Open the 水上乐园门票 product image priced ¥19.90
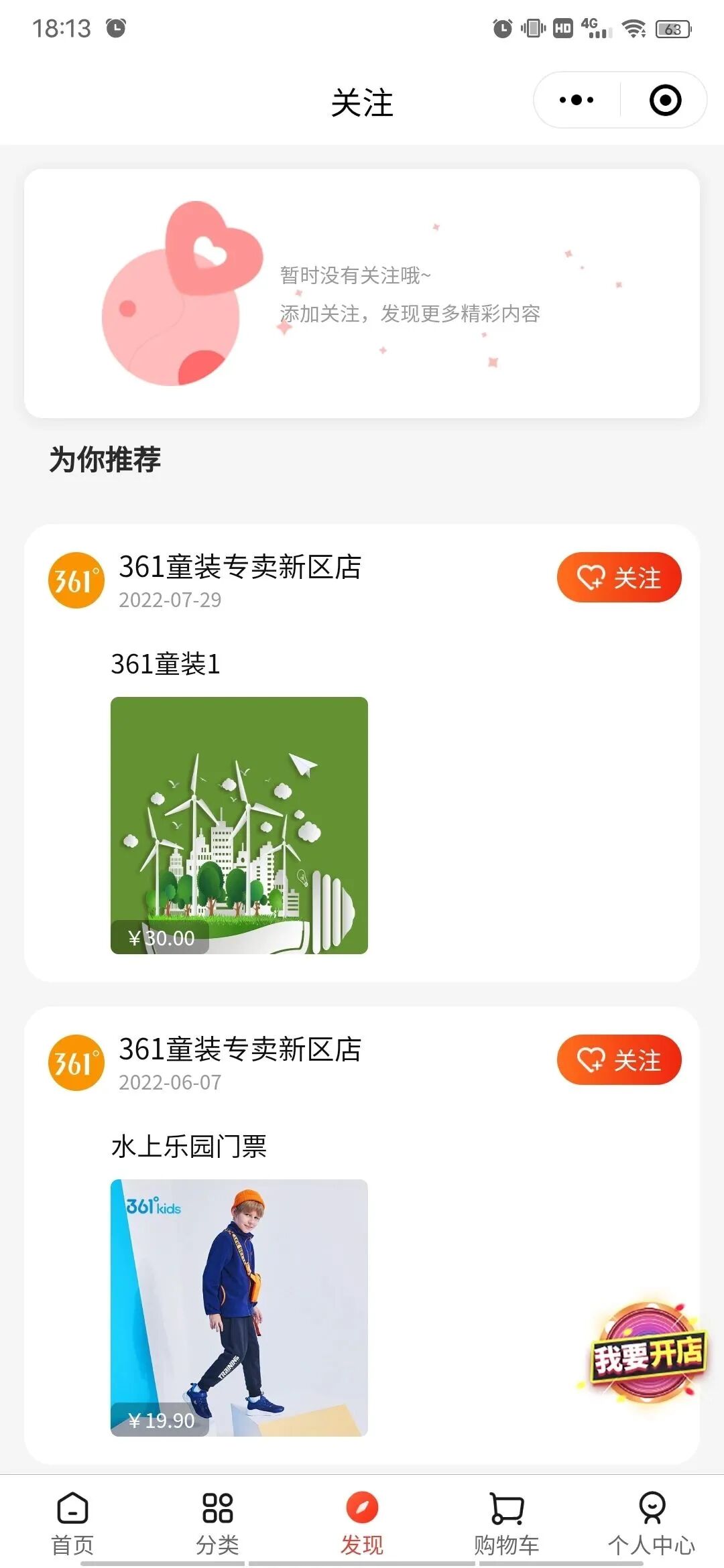This screenshot has width=724, height=1568. pyautogui.click(x=239, y=1308)
